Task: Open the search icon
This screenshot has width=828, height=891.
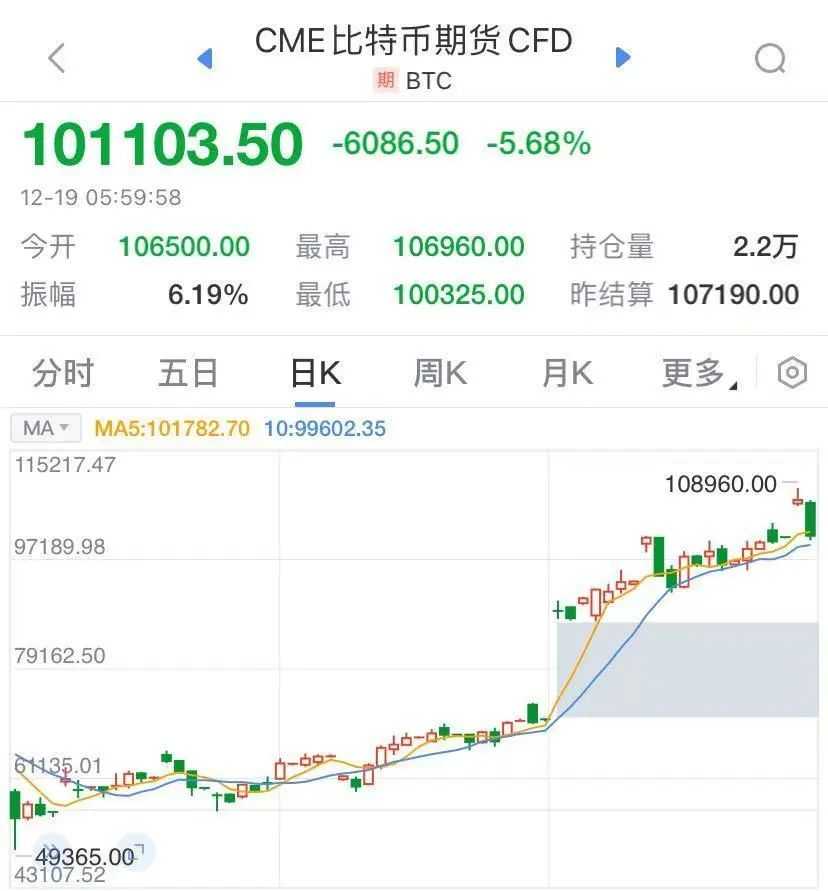Action: [770, 58]
